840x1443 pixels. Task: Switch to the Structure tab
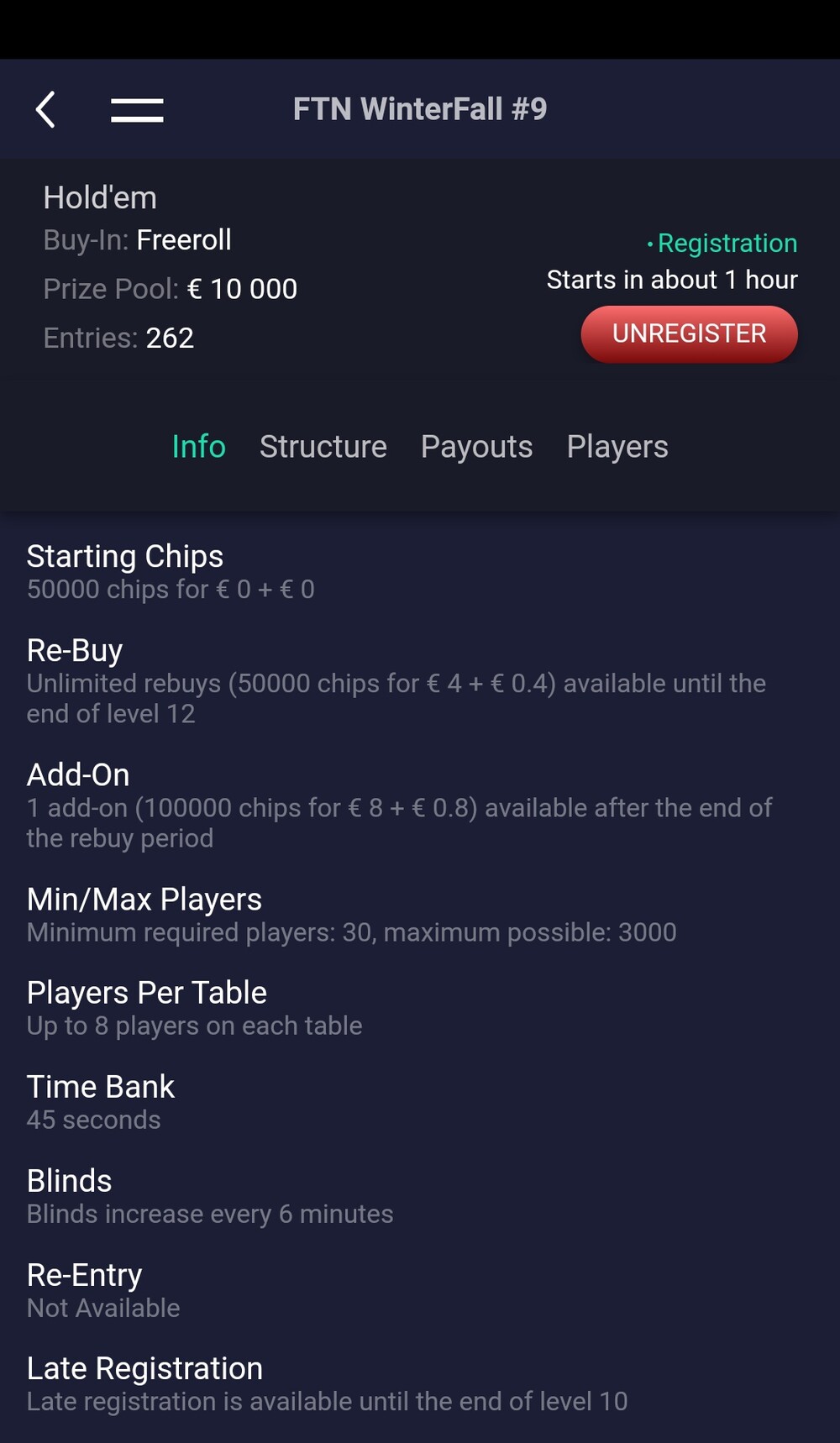click(323, 447)
